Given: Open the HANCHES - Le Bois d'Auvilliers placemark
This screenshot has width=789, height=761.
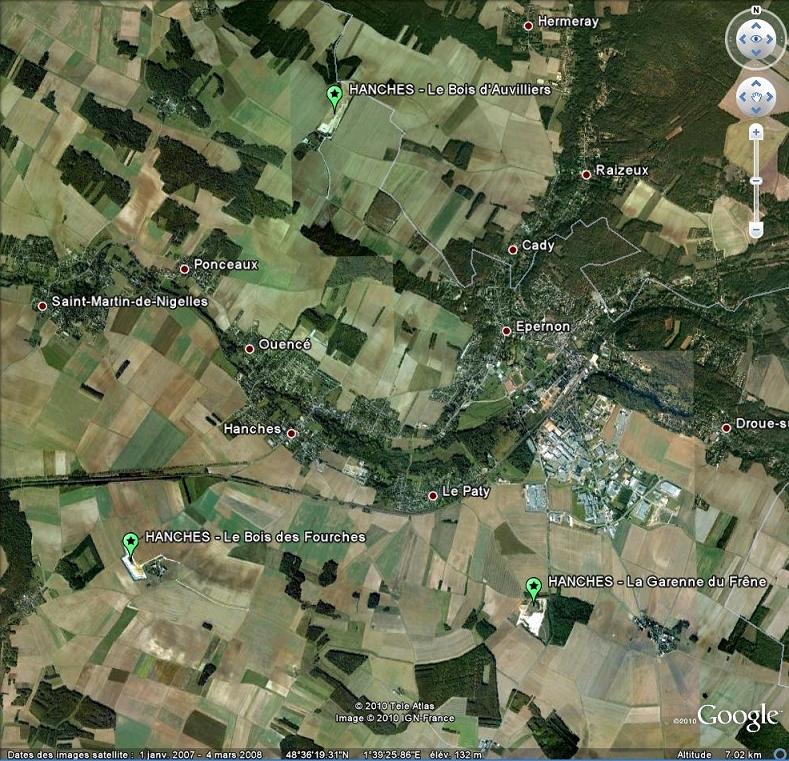Looking at the screenshot, I should 334,96.
